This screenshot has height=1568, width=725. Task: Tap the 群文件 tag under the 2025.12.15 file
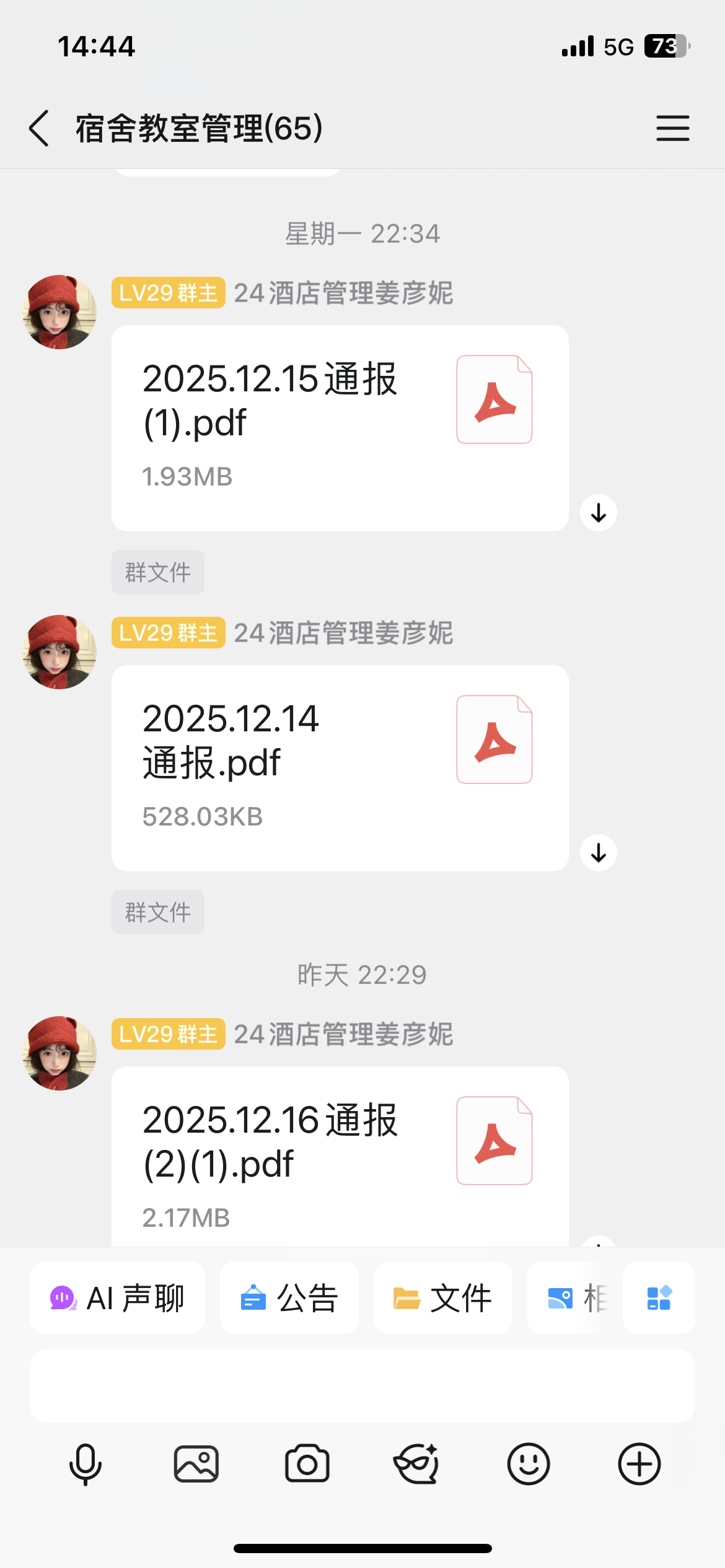coord(158,572)
